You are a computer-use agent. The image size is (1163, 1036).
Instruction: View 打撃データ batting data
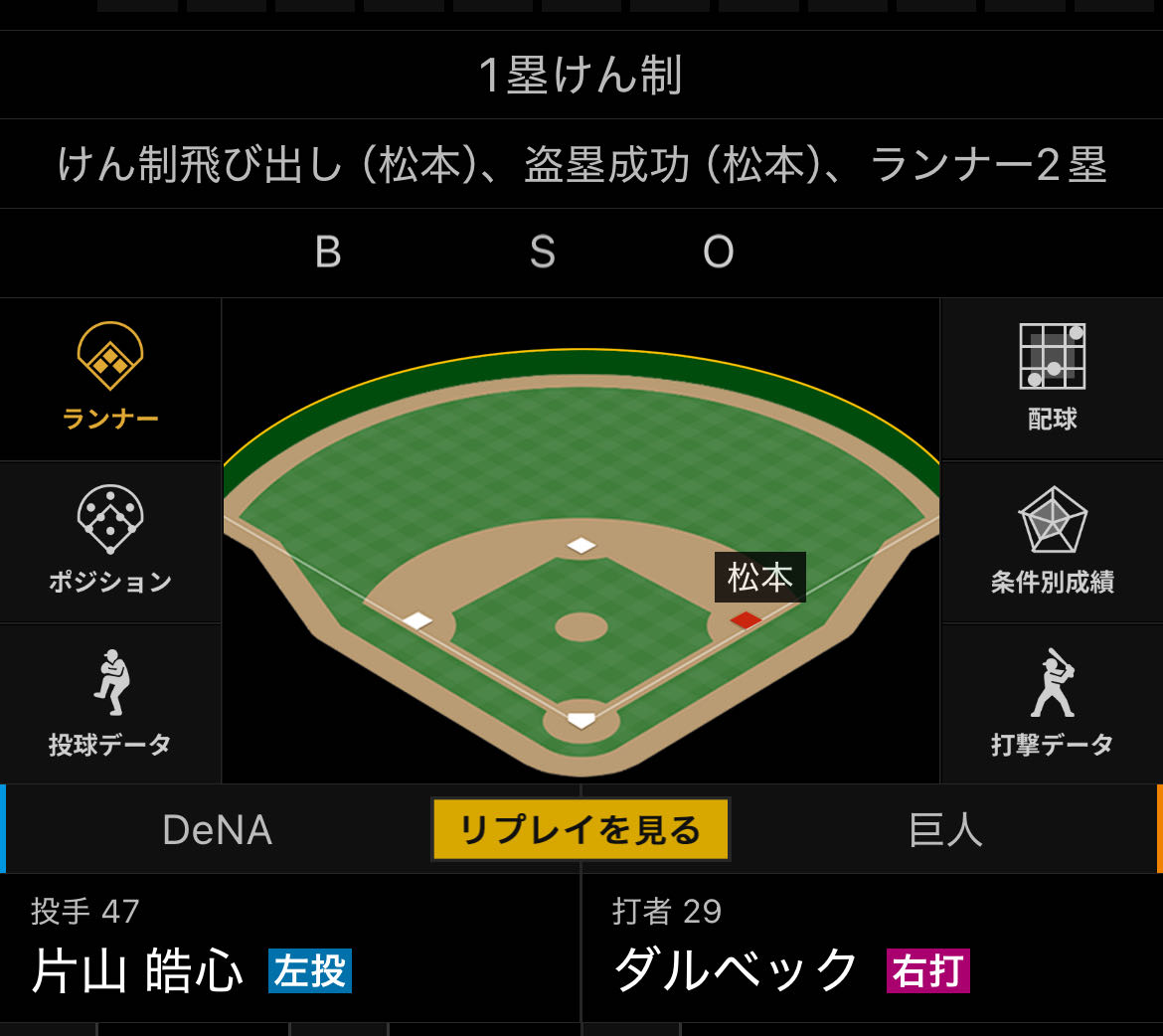(1052, 703)
